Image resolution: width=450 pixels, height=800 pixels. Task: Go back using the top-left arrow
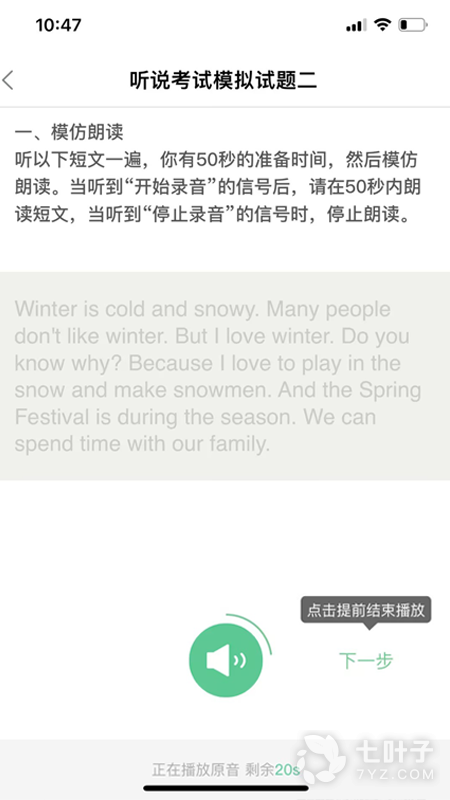pyautogui.click(x=8, y=81)
